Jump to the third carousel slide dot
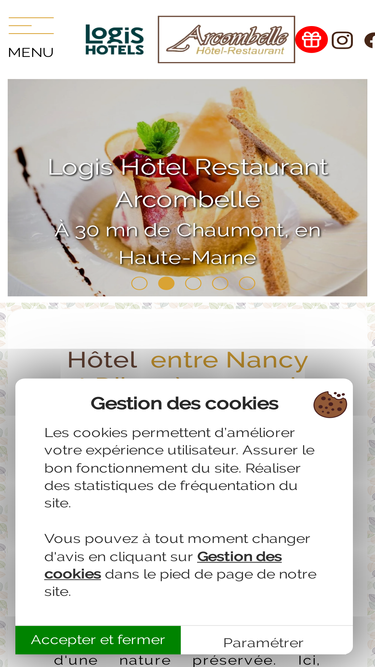This screenshot has width=375, height=667. point(193,283)
